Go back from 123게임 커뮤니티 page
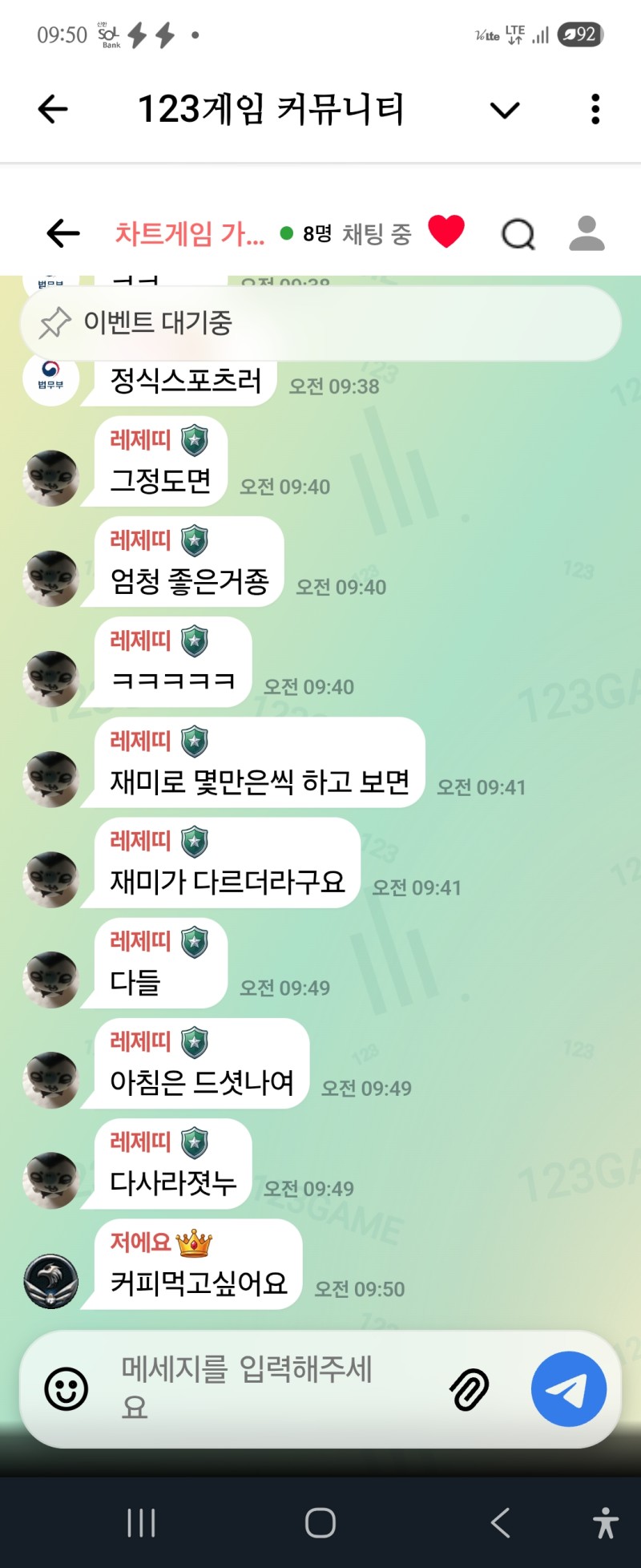 click(x=53, y=109)
